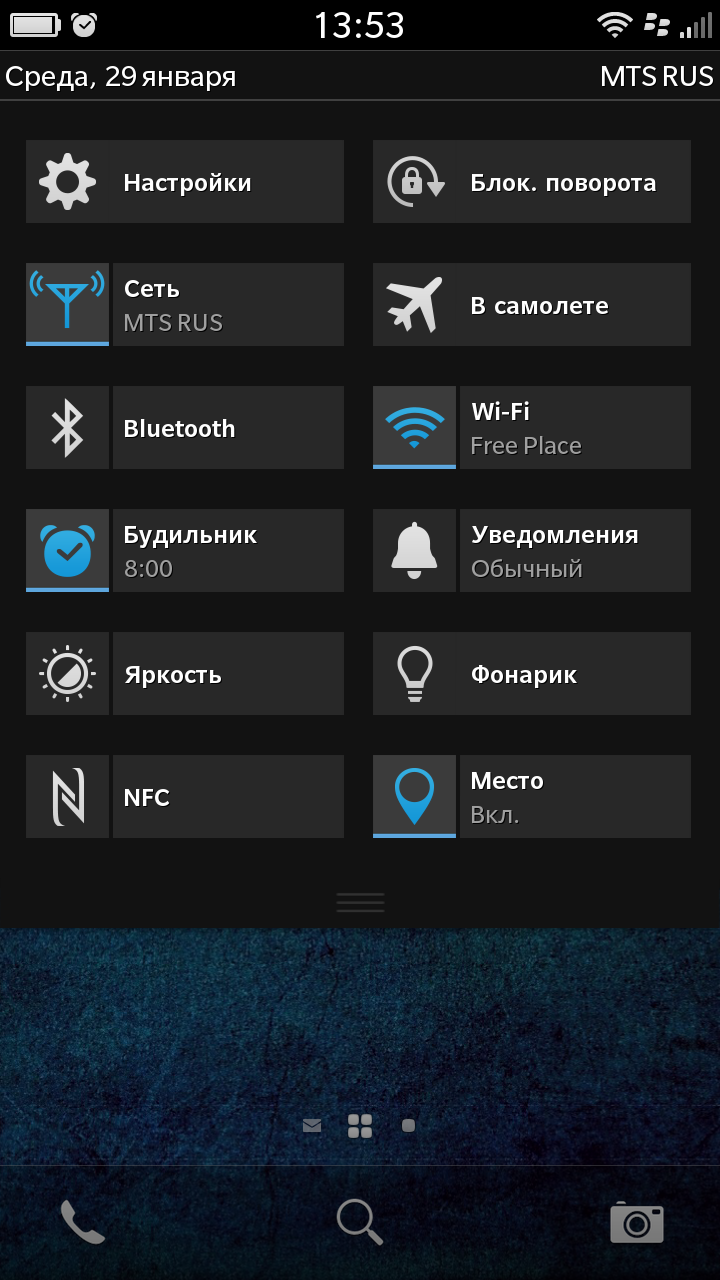
Task: Open Место Вкл. location settings
Action: click(x=575, y=796)
